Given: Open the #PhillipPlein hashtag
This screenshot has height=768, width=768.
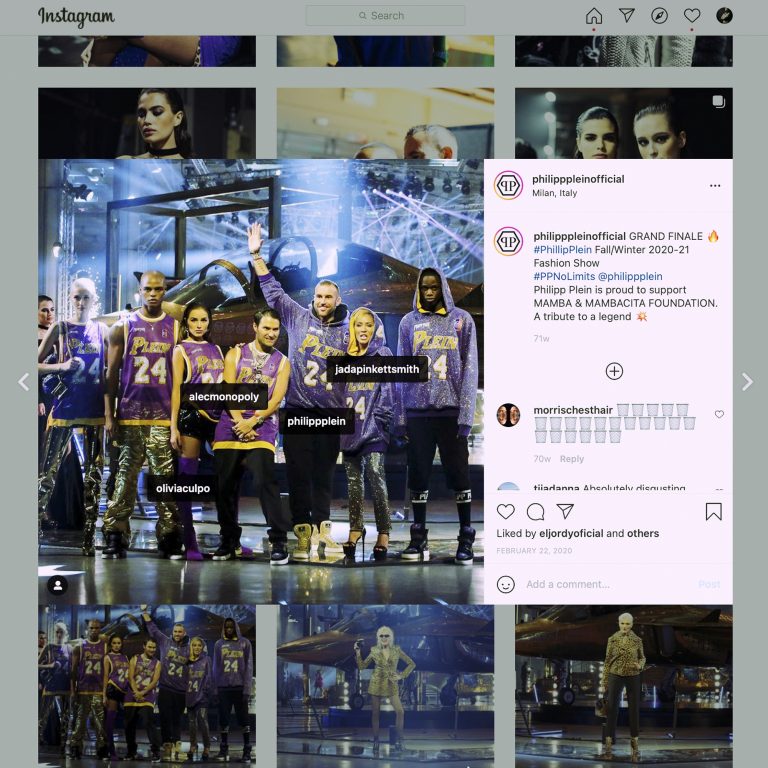Looking at the screenshot, I should (566, 250).
